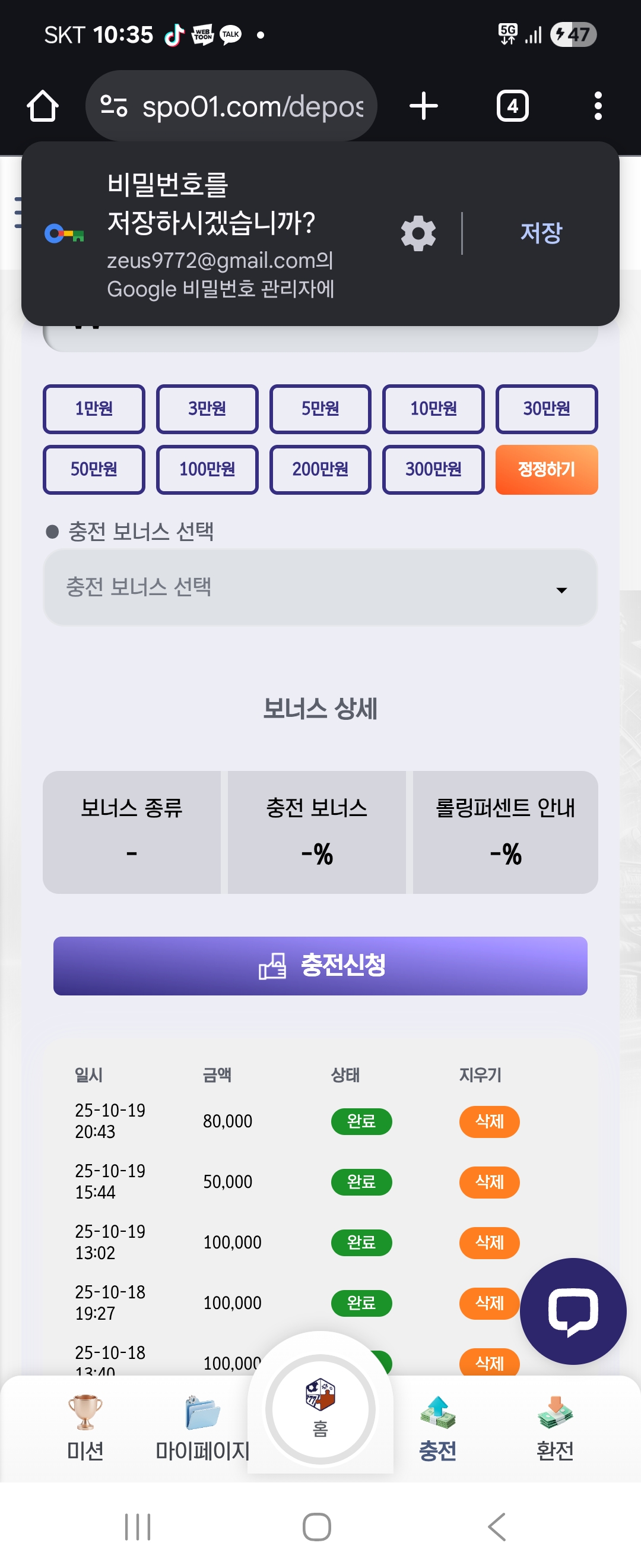Choose the 10만원 amount
641x1568 pixels.
click(433, 409)
